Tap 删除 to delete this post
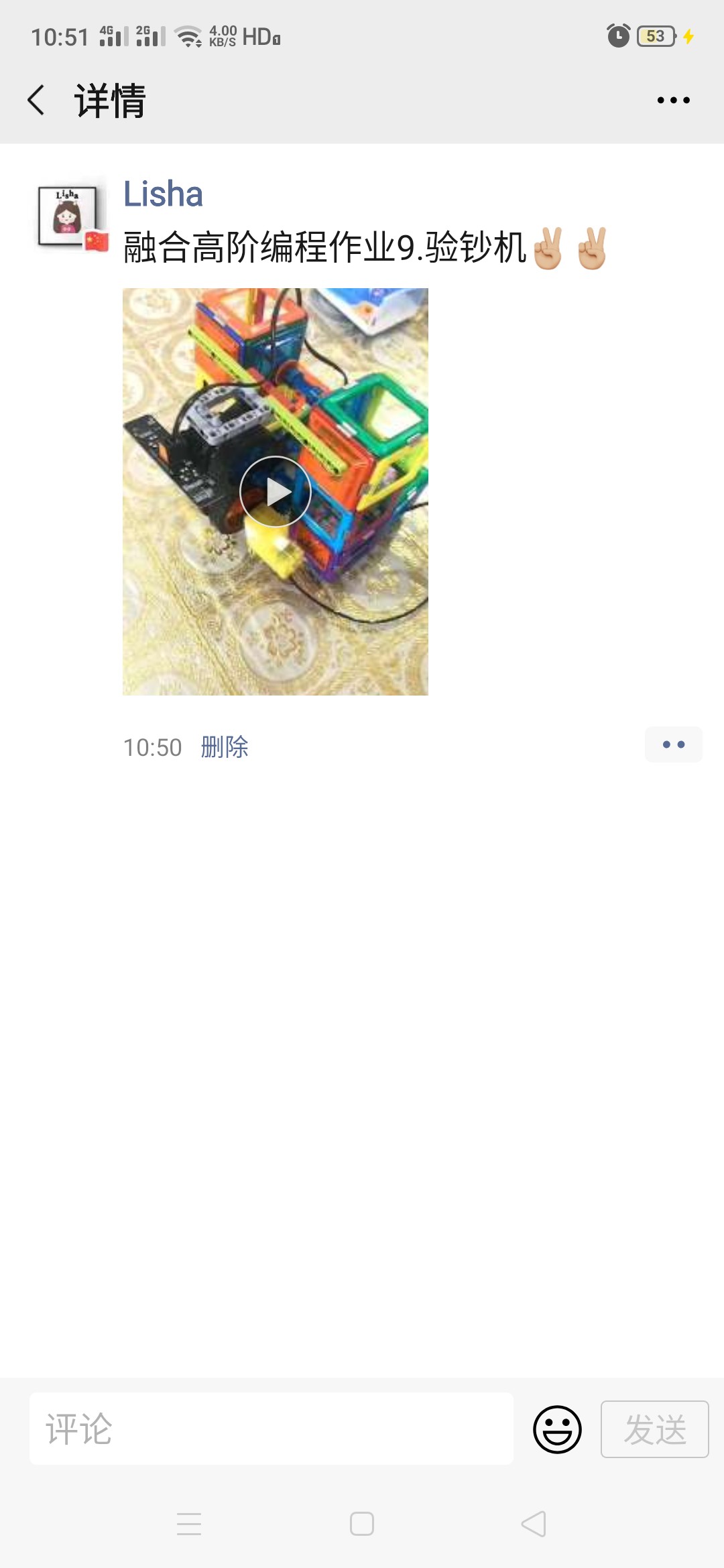This screenshot has width=724, height=1568. [x=225, y=746]
